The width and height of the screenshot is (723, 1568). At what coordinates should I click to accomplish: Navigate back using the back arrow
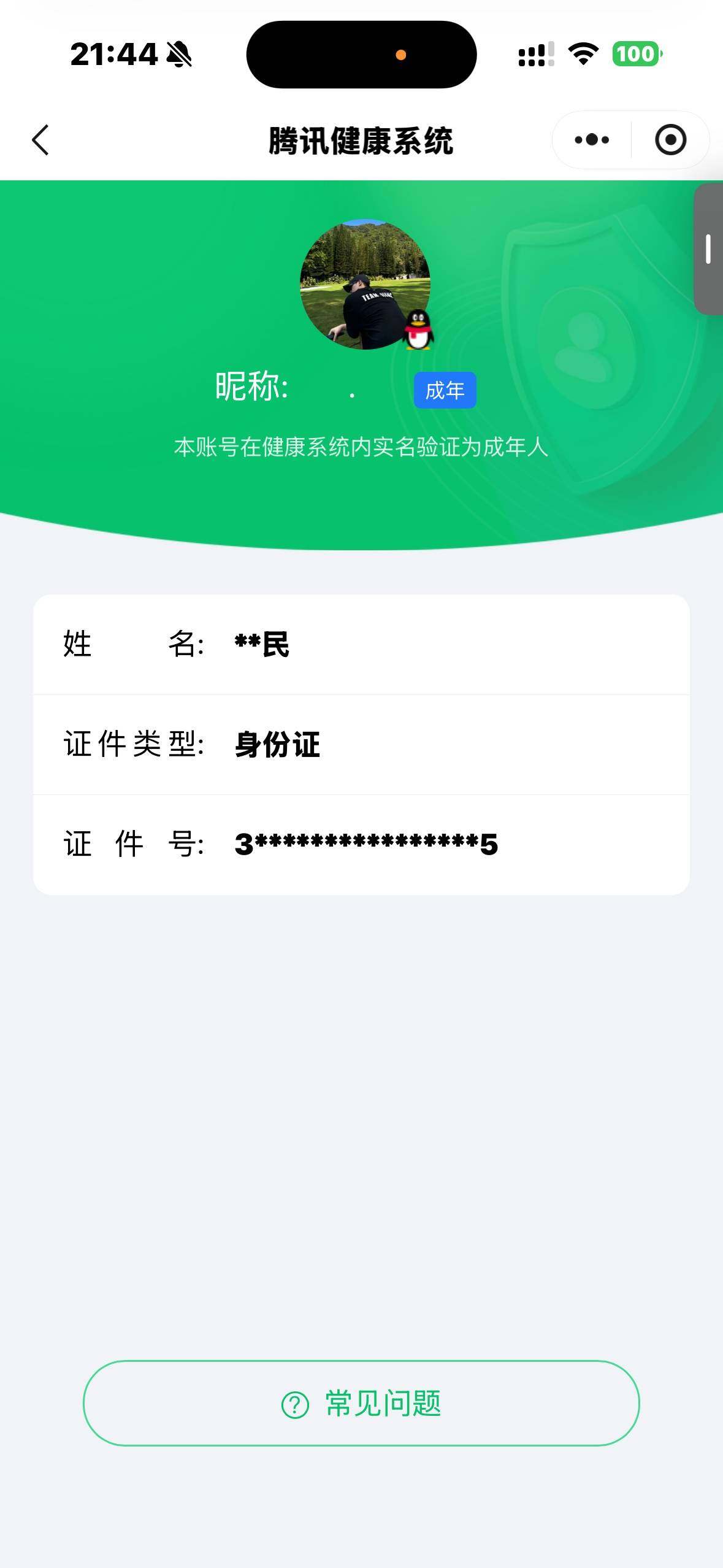click(x=39, y=140)
